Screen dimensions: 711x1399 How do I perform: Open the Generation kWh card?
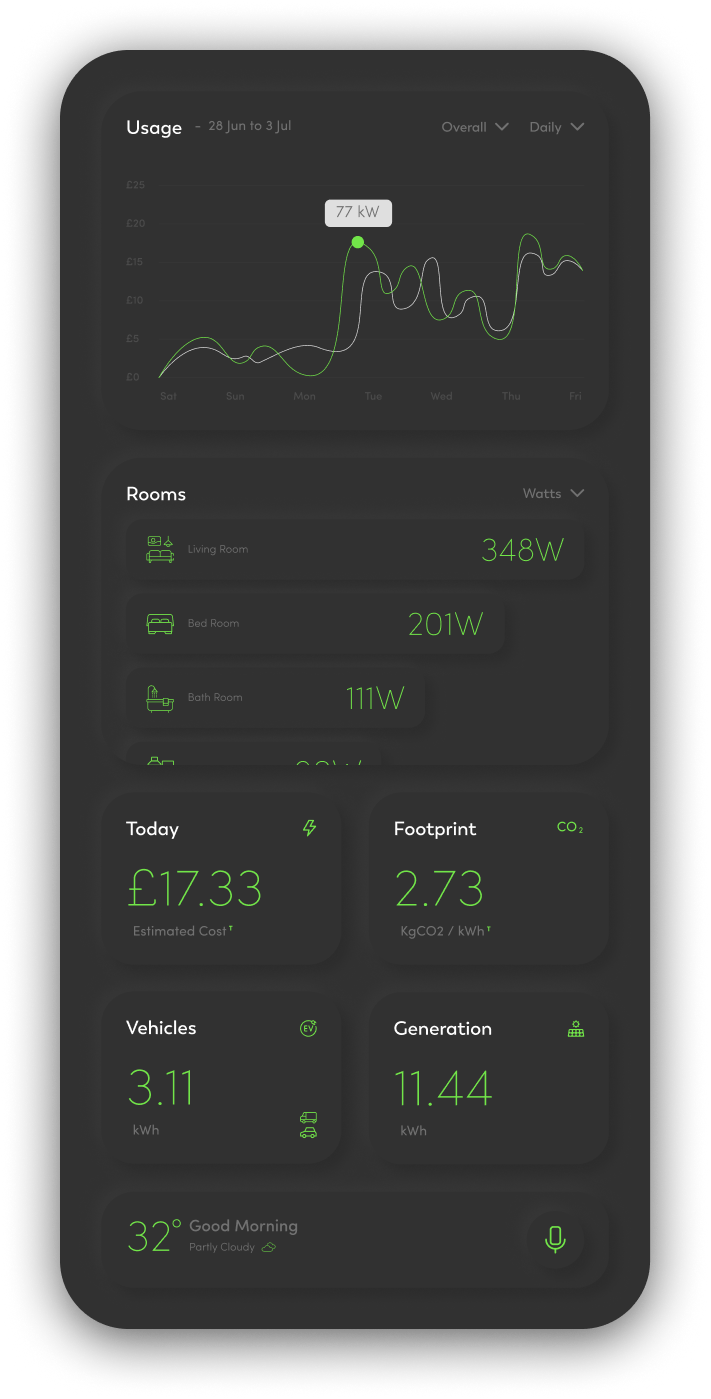point(488,1079)
